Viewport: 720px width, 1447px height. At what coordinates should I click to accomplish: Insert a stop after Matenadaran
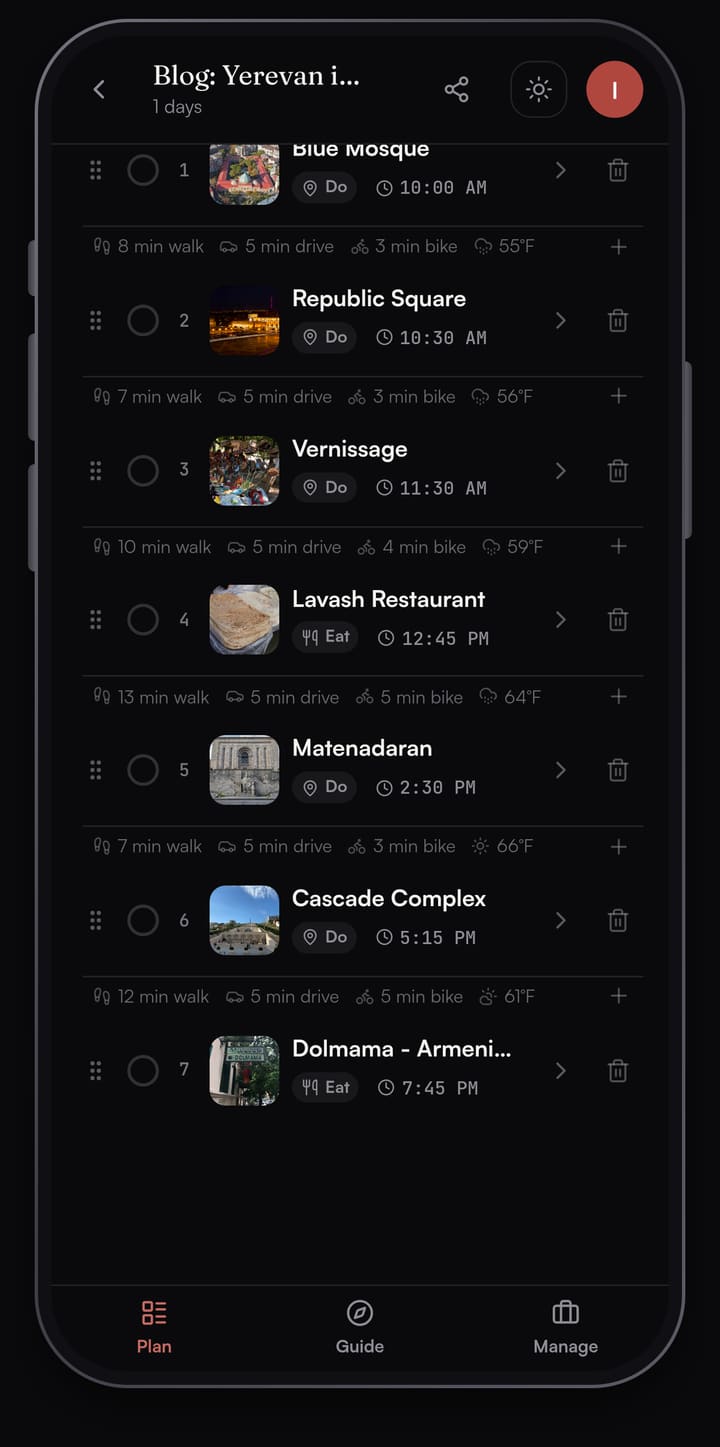[x=619, y=846]
